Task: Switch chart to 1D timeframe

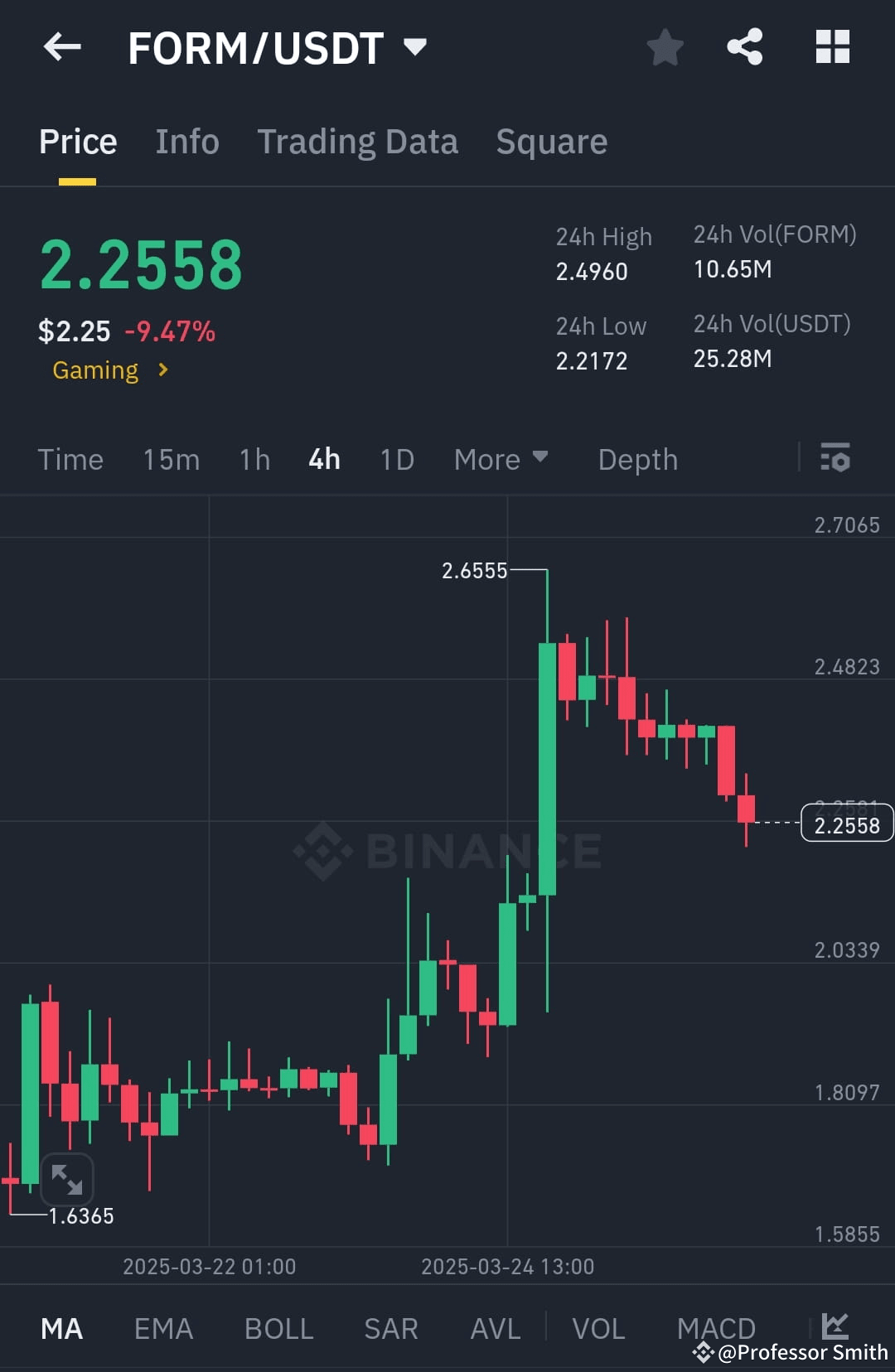Action: tap(396, 459)
